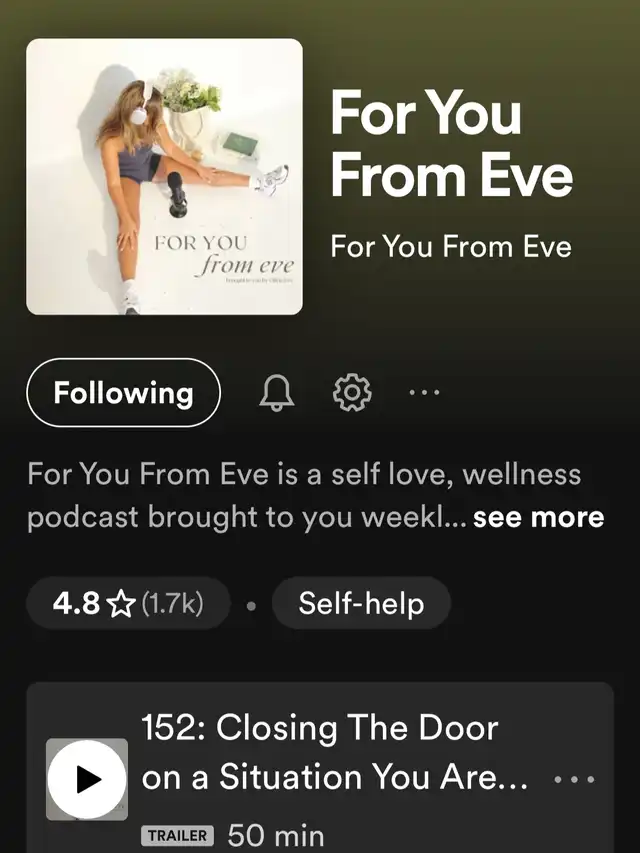Open the show's three-dot overflow menu
The image size is (640, 853).
click(424, 393)
